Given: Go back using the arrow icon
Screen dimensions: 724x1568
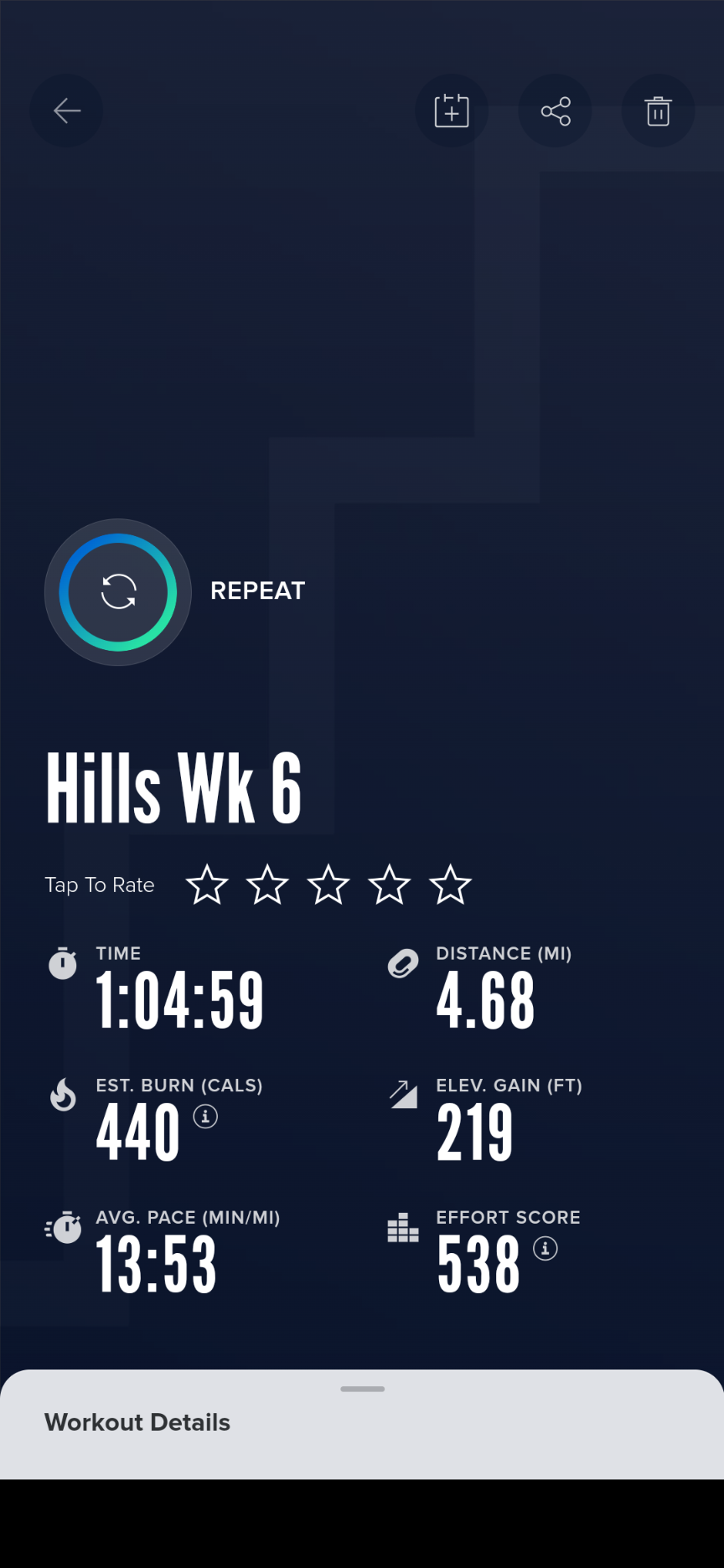Looking at the screenshot, I should click(x=67, y=111).
